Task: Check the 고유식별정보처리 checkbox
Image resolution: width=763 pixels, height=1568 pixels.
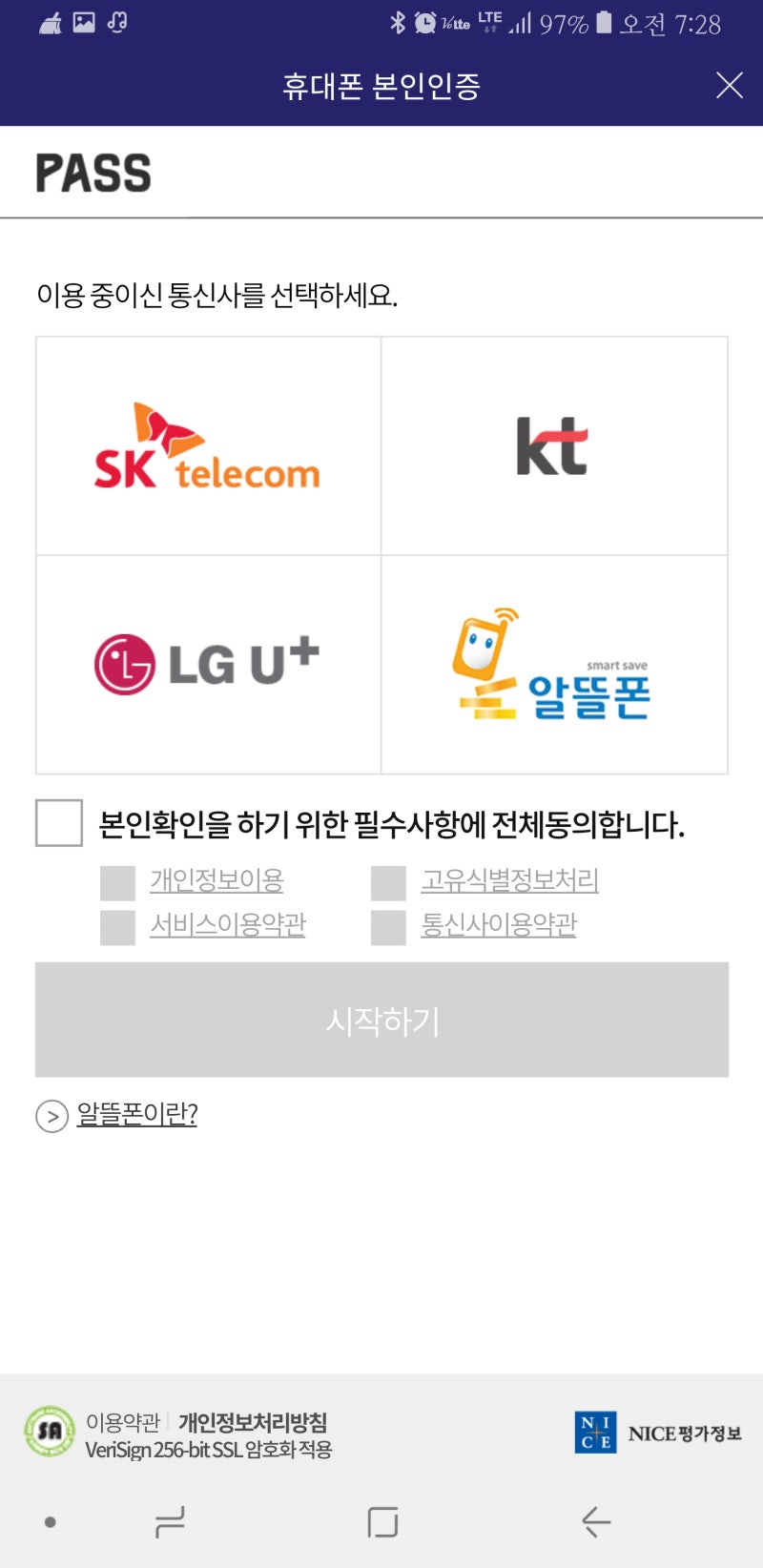Action: (x=388, y=883)
